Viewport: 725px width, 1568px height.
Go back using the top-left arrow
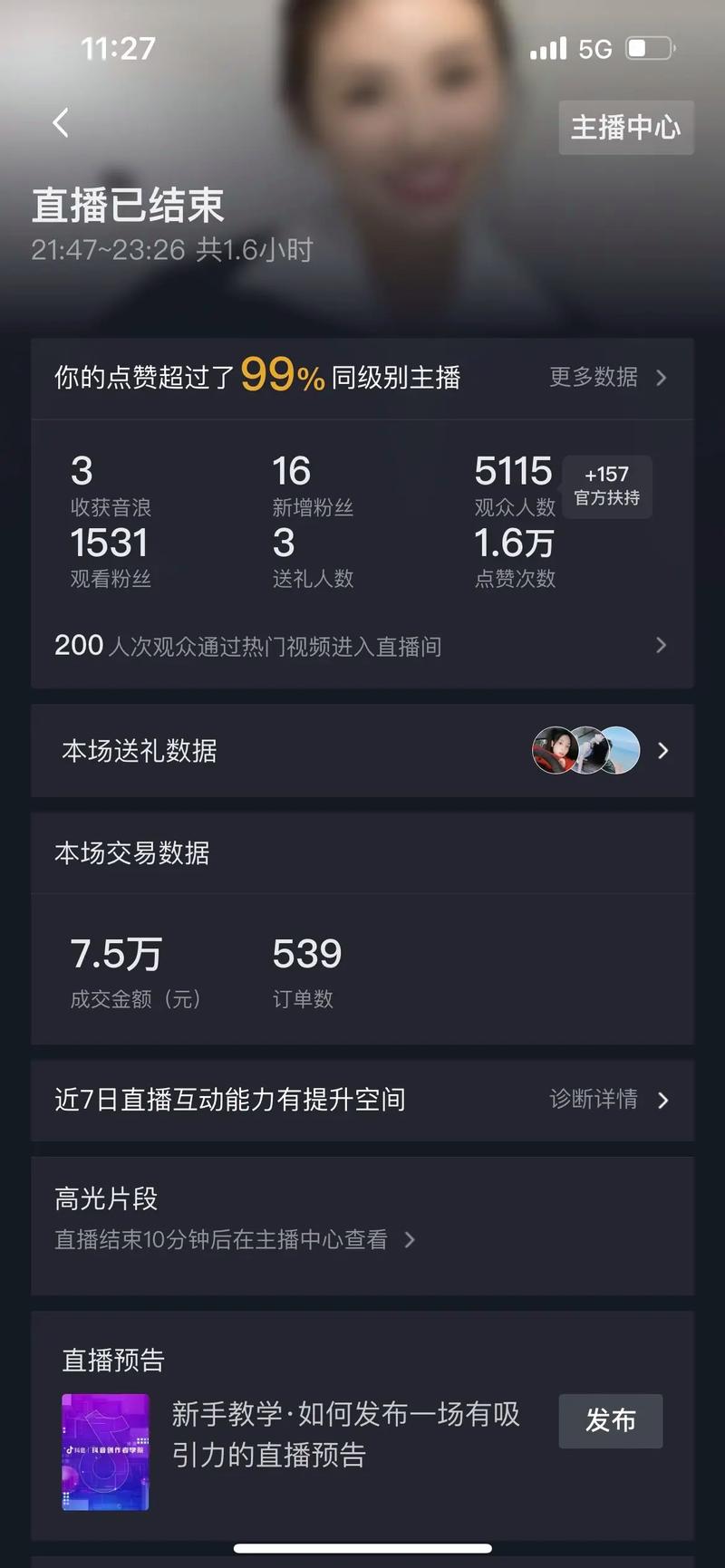point(61,123)
